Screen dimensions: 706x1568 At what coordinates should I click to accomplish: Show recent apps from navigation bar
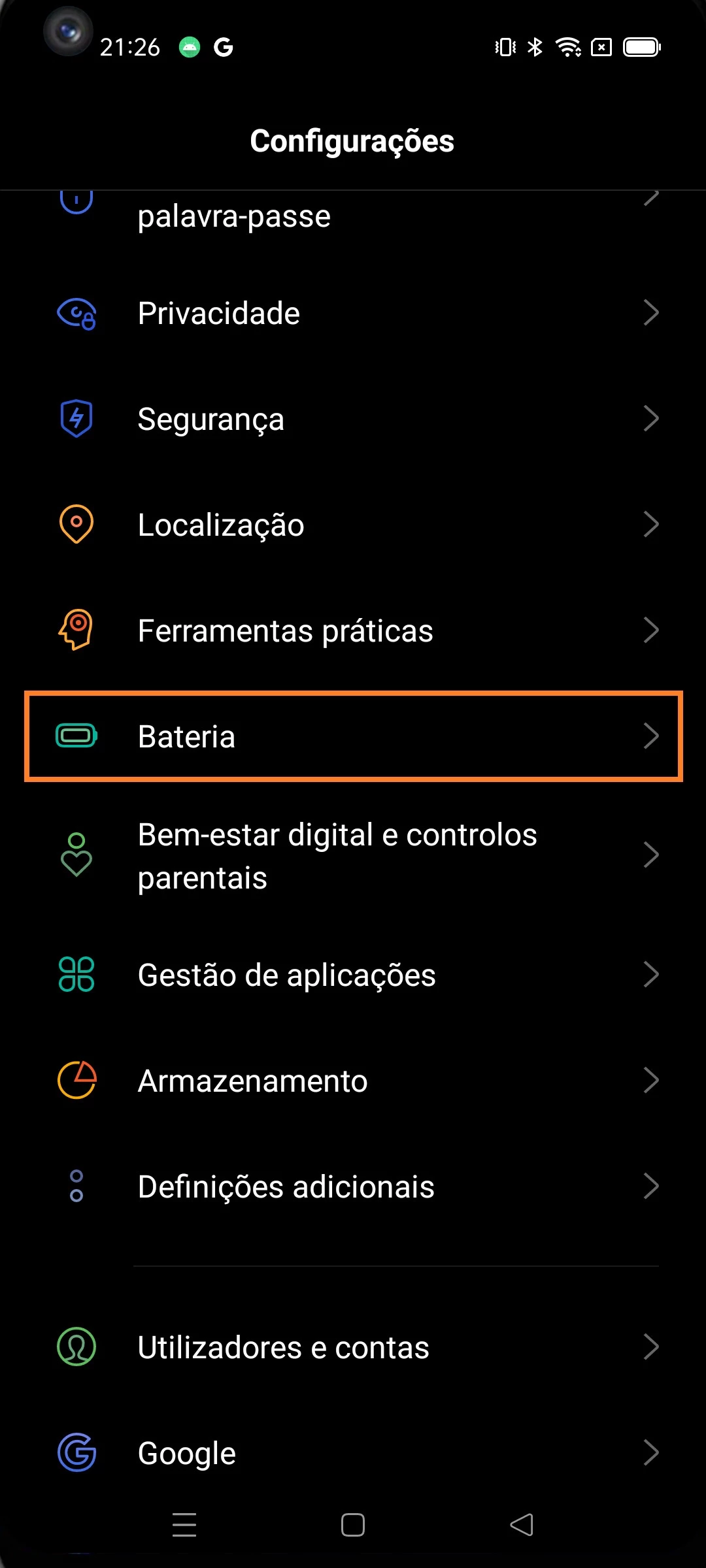[x=184, y=1525]
